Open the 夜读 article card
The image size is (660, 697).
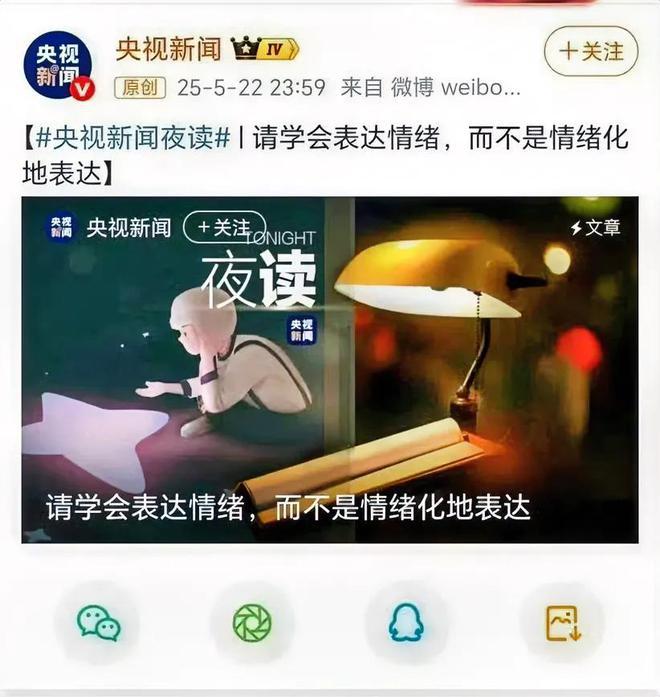(x=330, y=370)
